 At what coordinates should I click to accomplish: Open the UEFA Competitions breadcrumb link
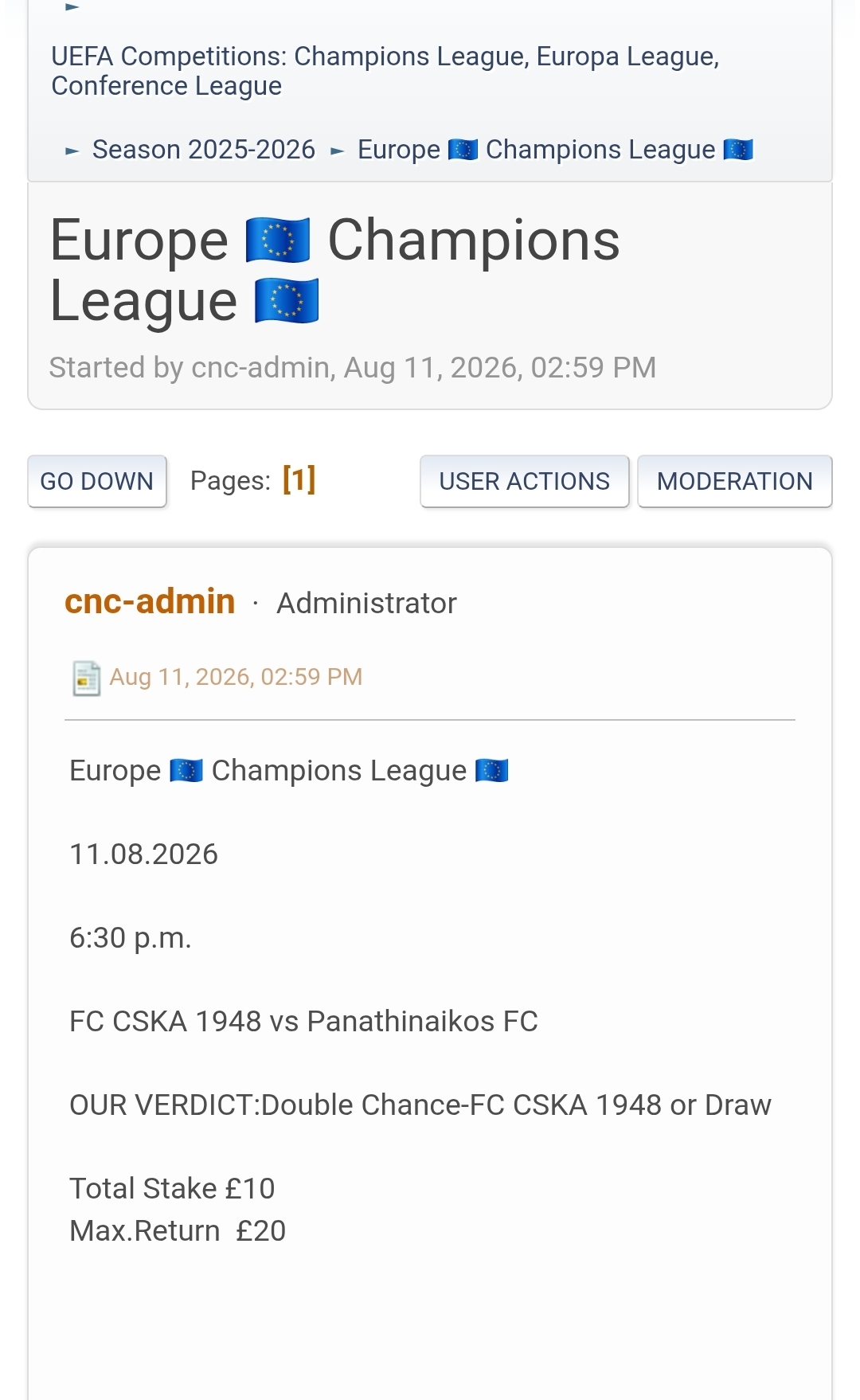pyautogui.click(x=385, y=71)
